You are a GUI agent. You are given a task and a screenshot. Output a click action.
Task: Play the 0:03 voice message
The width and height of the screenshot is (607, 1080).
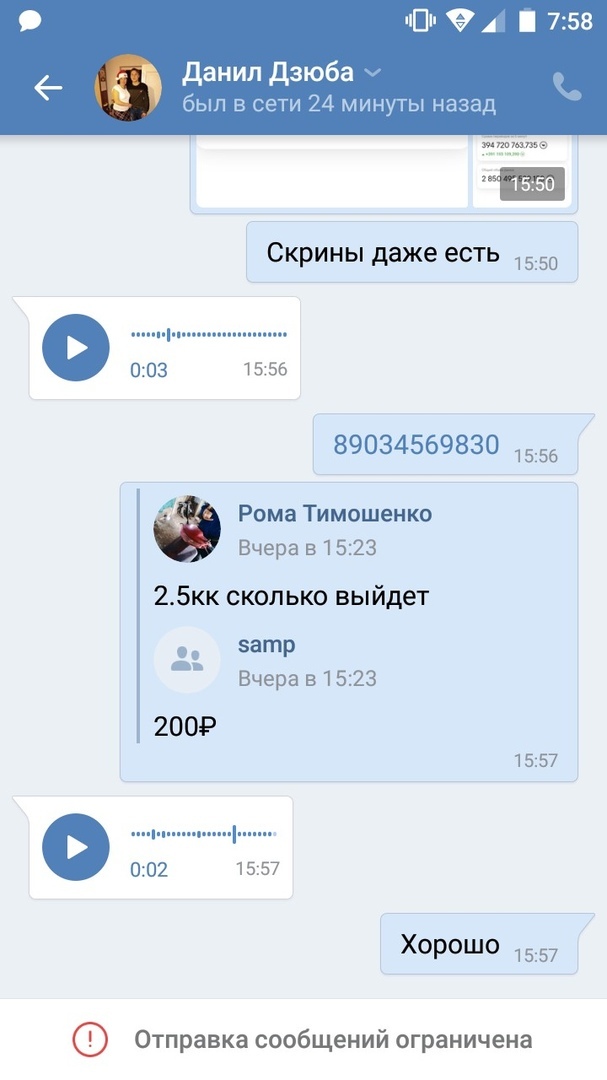point(76,348)
